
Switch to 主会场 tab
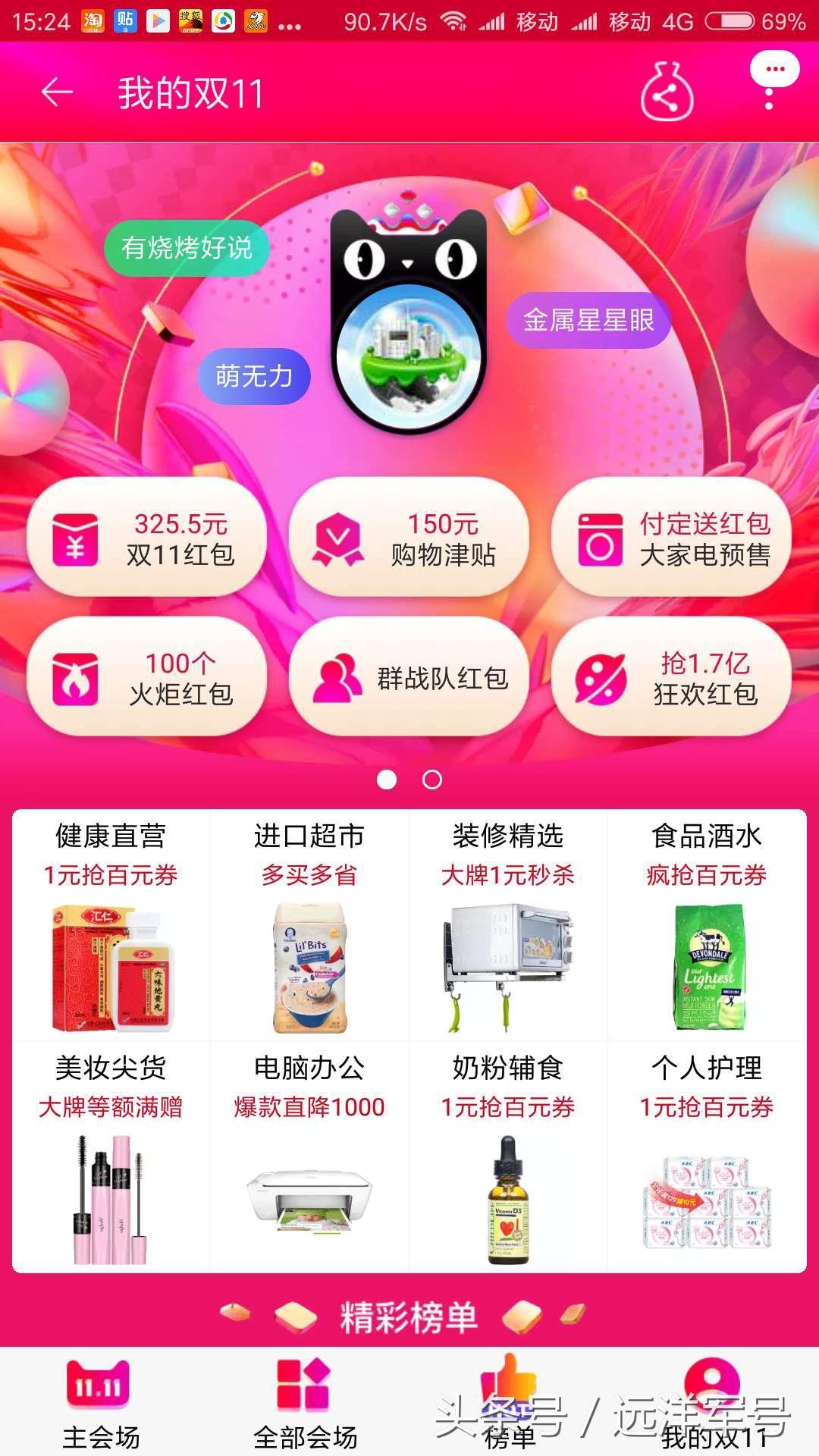click(x=101, y=1403)
